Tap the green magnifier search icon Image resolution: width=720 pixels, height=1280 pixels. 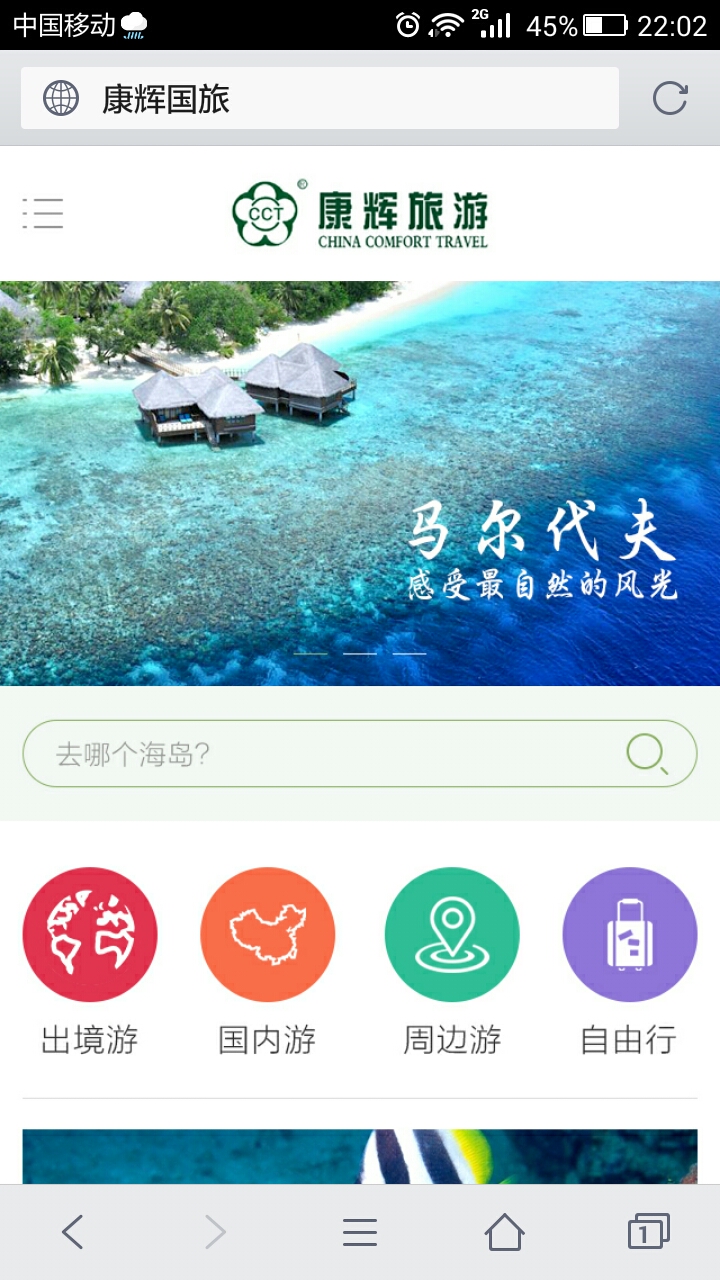[x=647, y=753]
